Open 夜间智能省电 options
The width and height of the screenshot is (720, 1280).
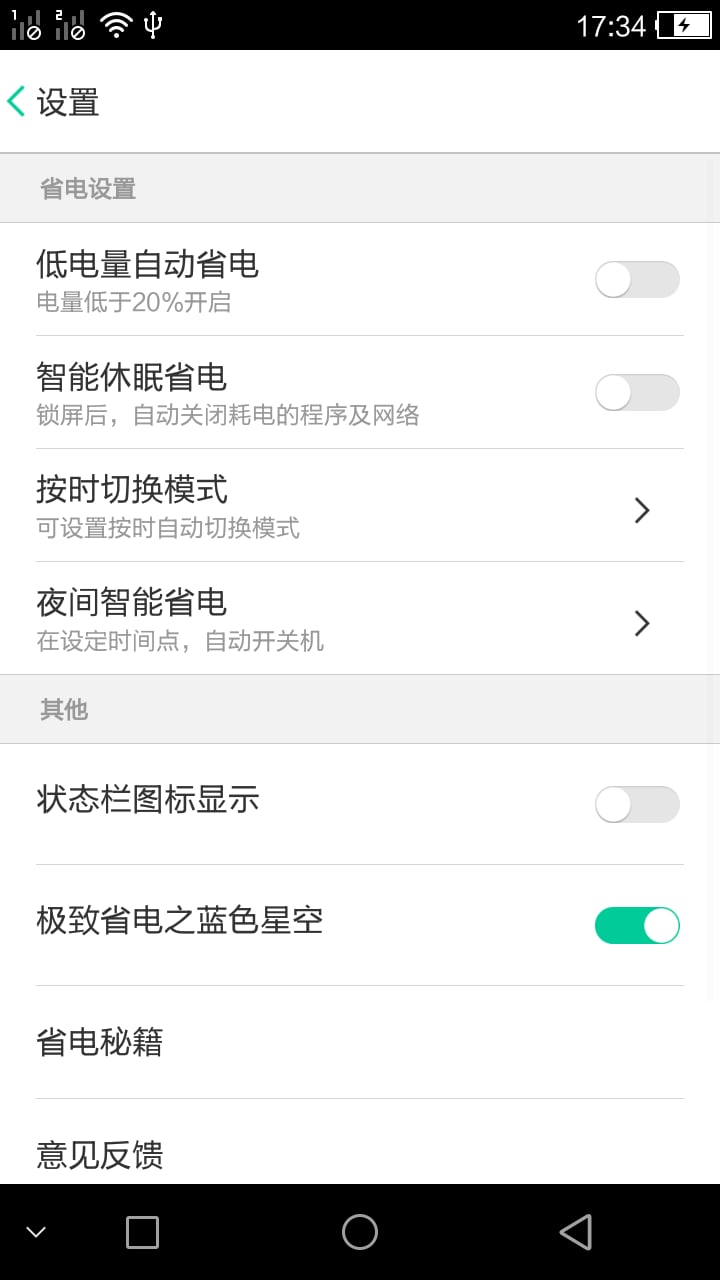coord(360,619)
